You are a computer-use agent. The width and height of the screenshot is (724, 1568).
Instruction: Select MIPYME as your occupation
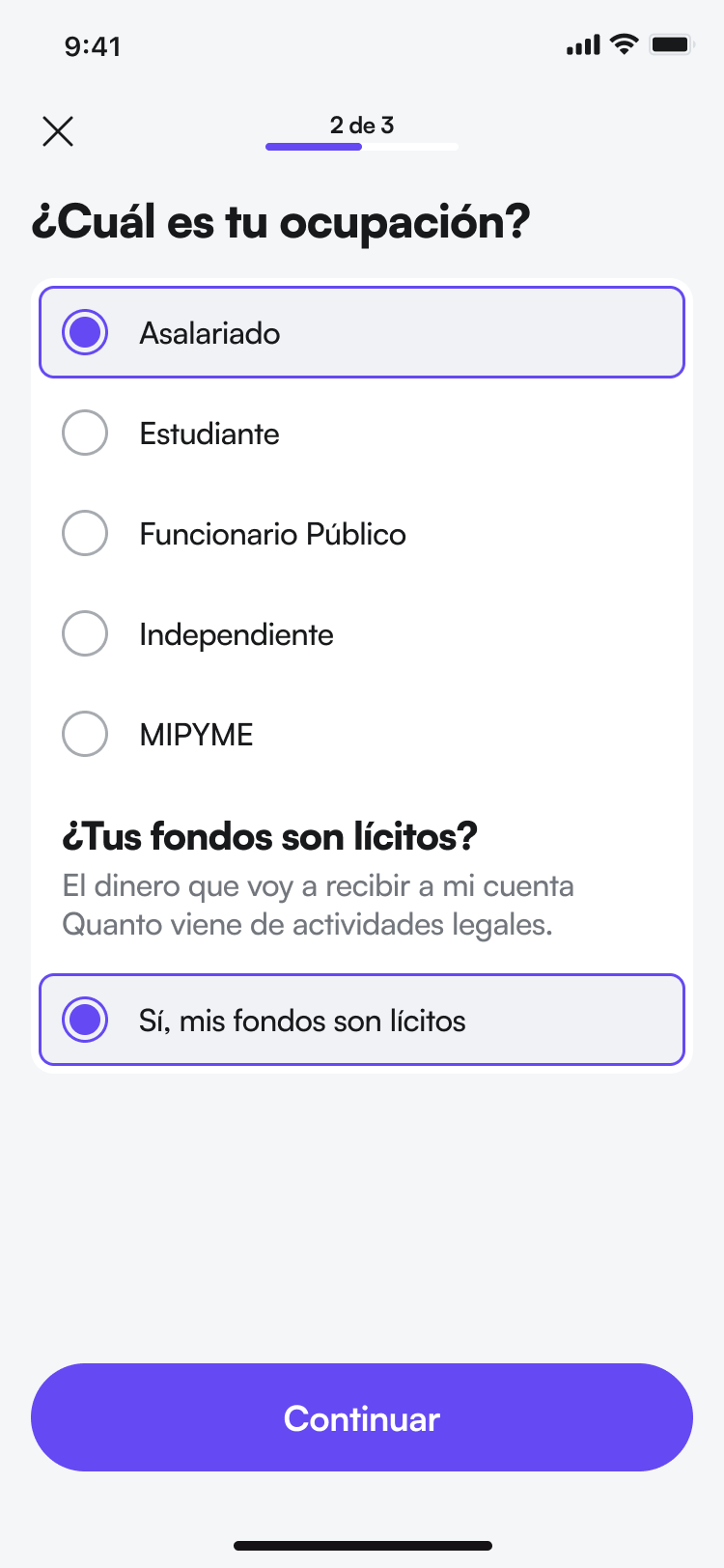coord(85,734)
